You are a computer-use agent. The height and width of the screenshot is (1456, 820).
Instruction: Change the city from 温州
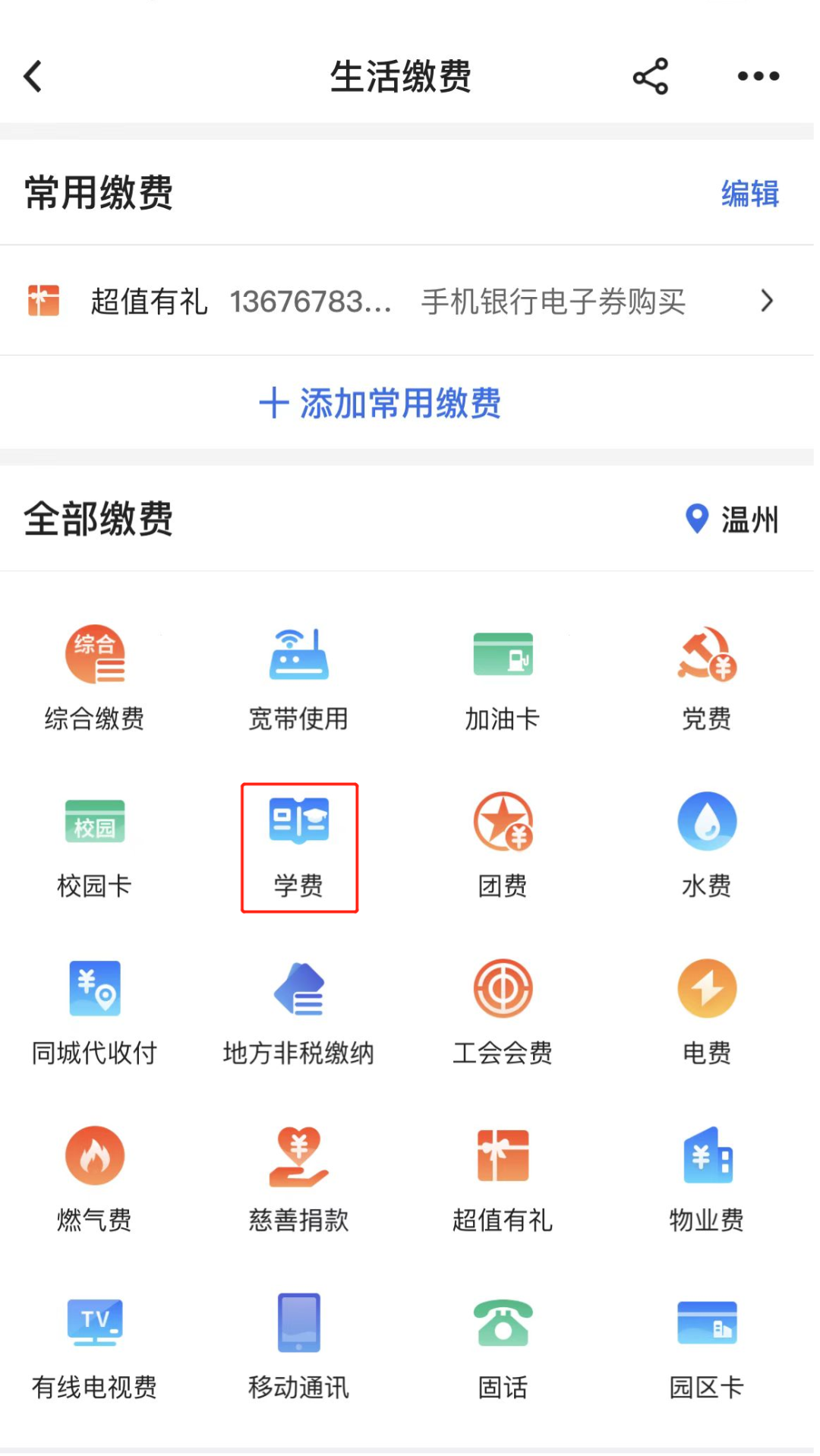[733, 520]
